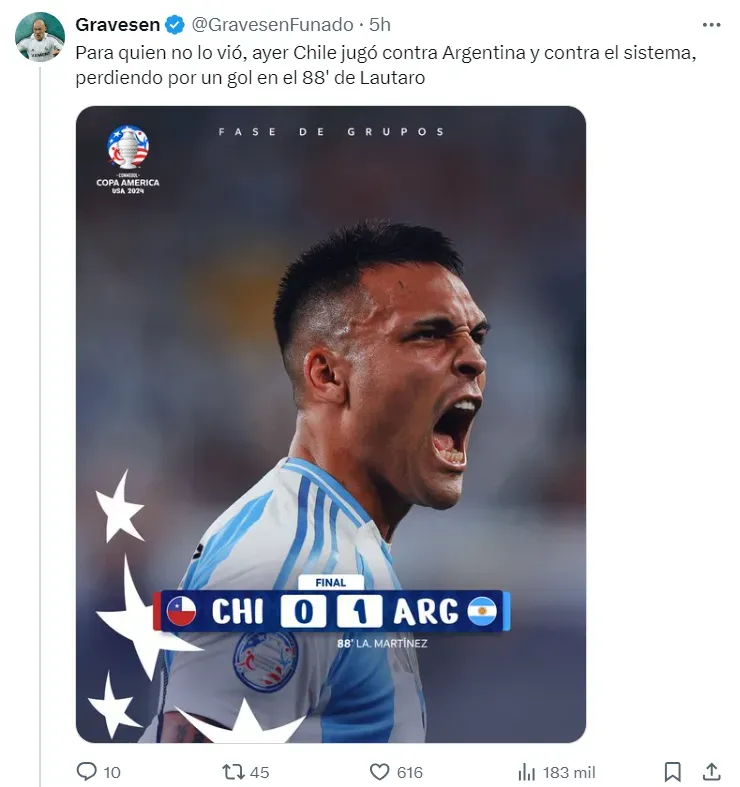The width and height of the screenshot is (740, 787).
Task: Open Gravesen's profile picture
Action: coord(40,37)
